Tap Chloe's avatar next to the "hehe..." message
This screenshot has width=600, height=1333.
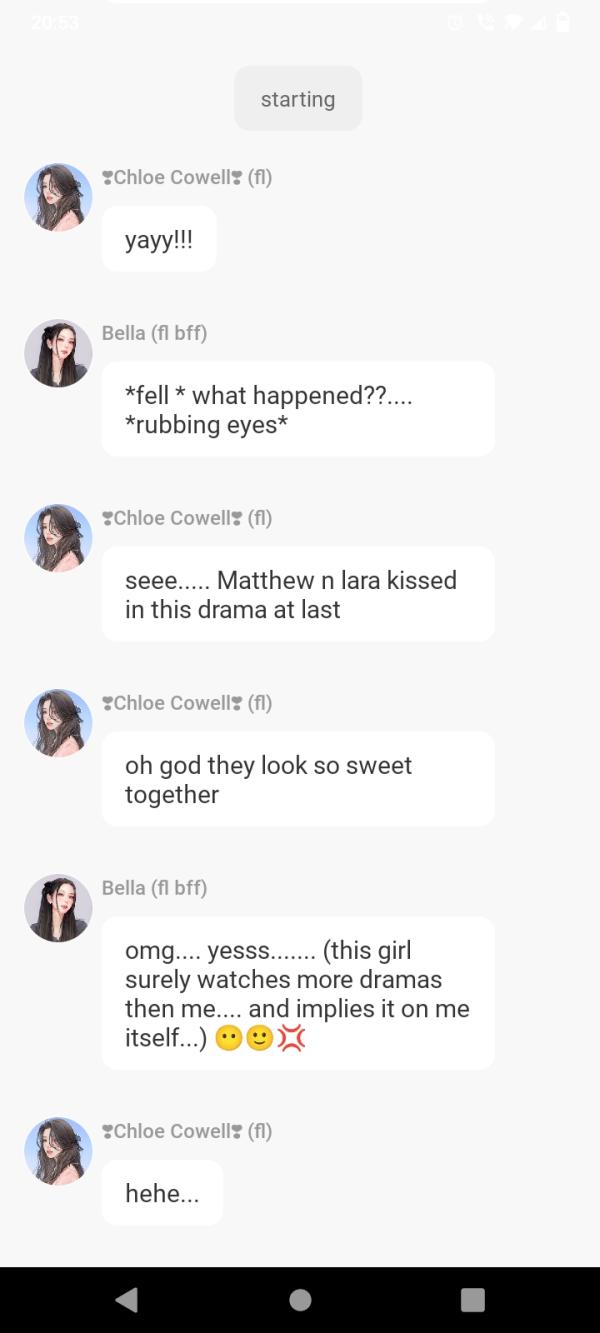coord(58,1151)
